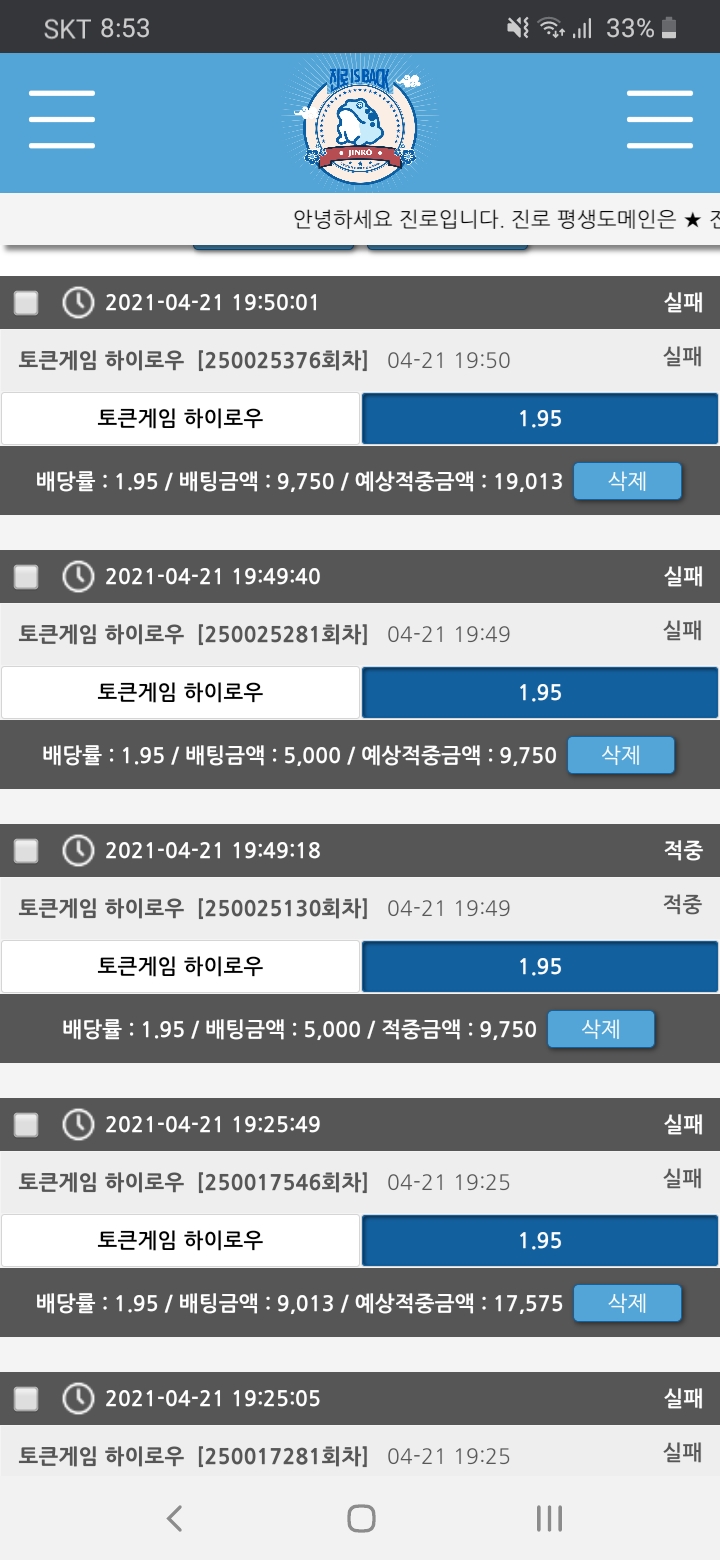The image size is (720, 1560).
Task: Select checkbox for 19:25:05 bet
Action: 26,1398
